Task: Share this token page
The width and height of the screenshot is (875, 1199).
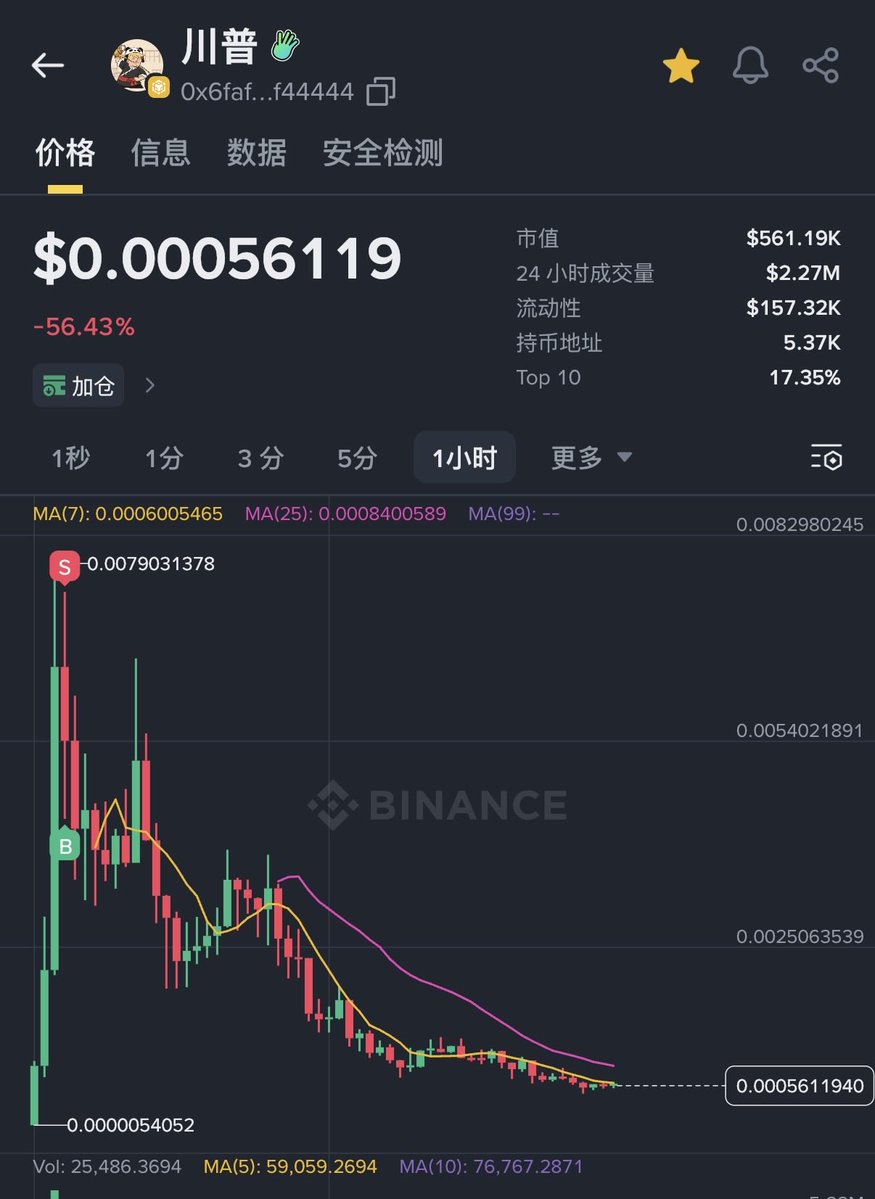Action: click(820, 66)
